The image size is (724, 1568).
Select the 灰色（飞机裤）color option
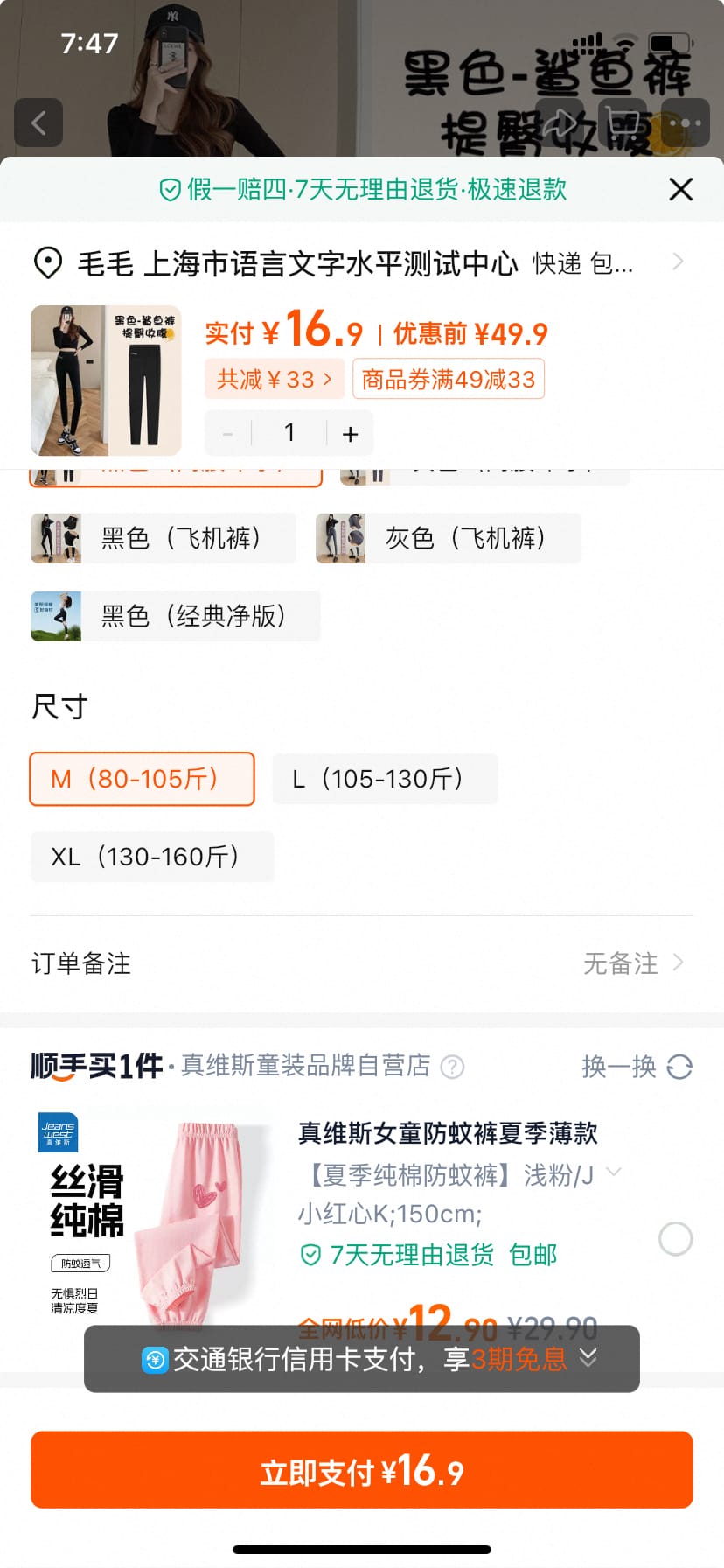pyautogui.click(x=448, y=538)
